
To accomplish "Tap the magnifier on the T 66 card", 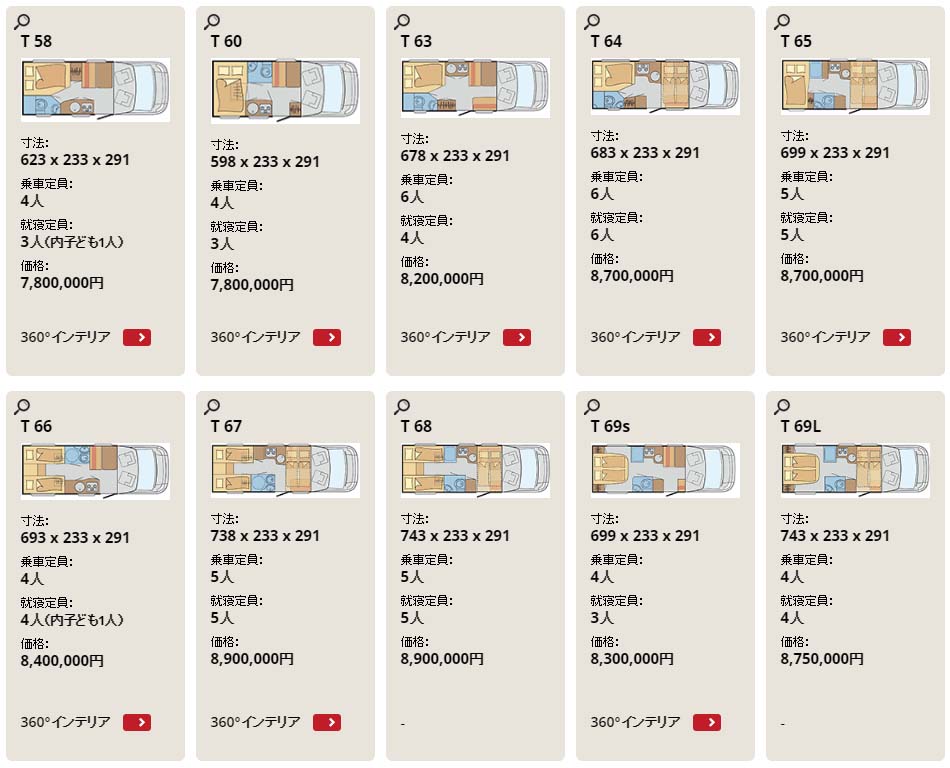I will (22, 407).
